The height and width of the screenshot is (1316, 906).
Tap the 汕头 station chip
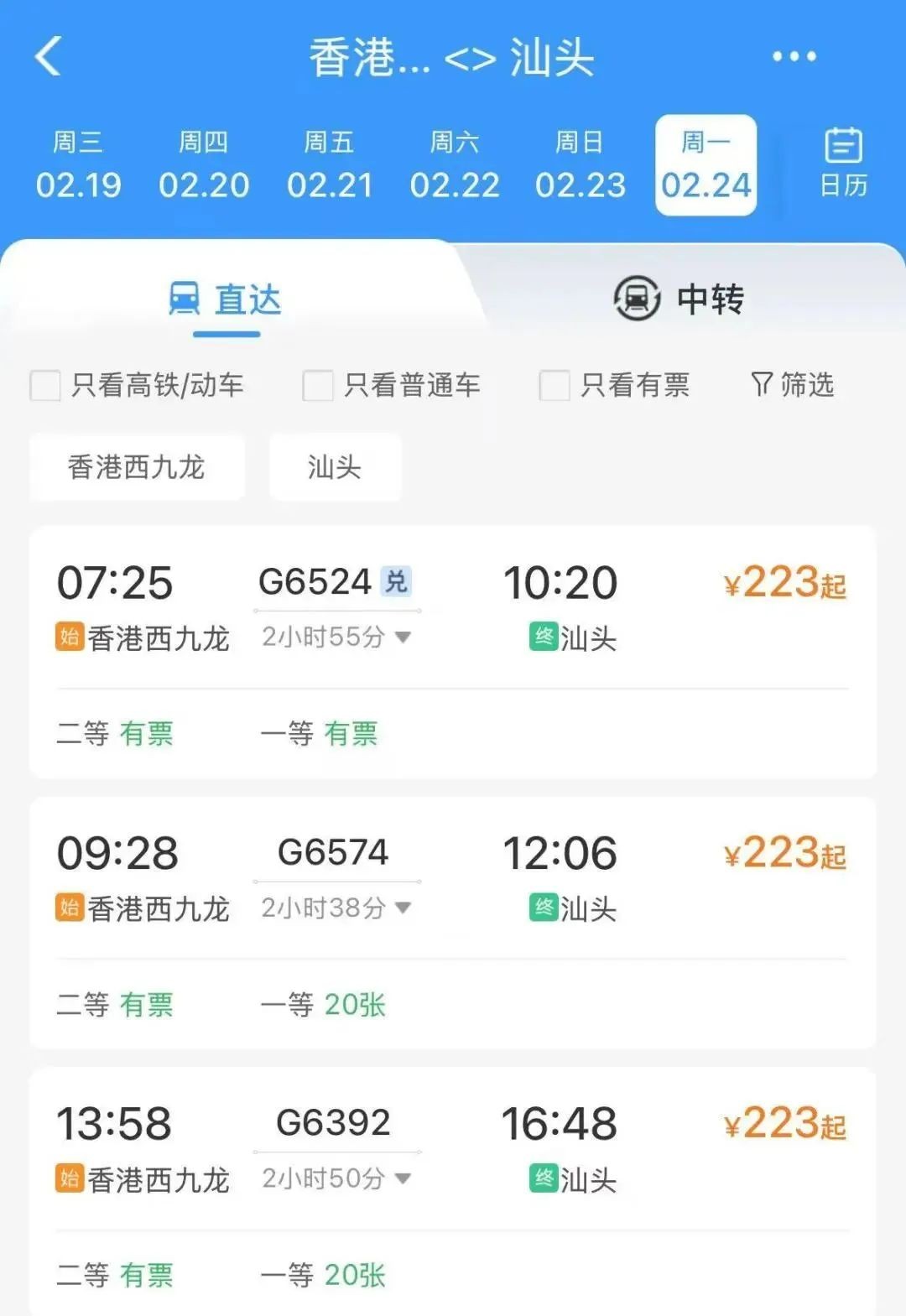tap(335, 467)
